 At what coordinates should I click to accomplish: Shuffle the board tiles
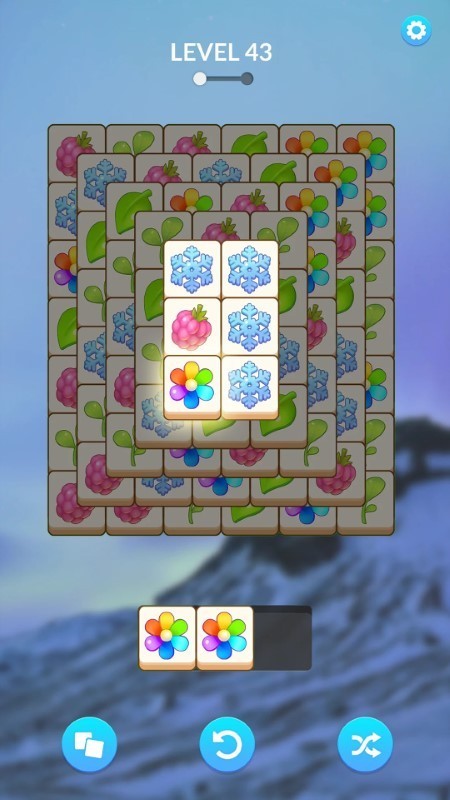point(365,744)
